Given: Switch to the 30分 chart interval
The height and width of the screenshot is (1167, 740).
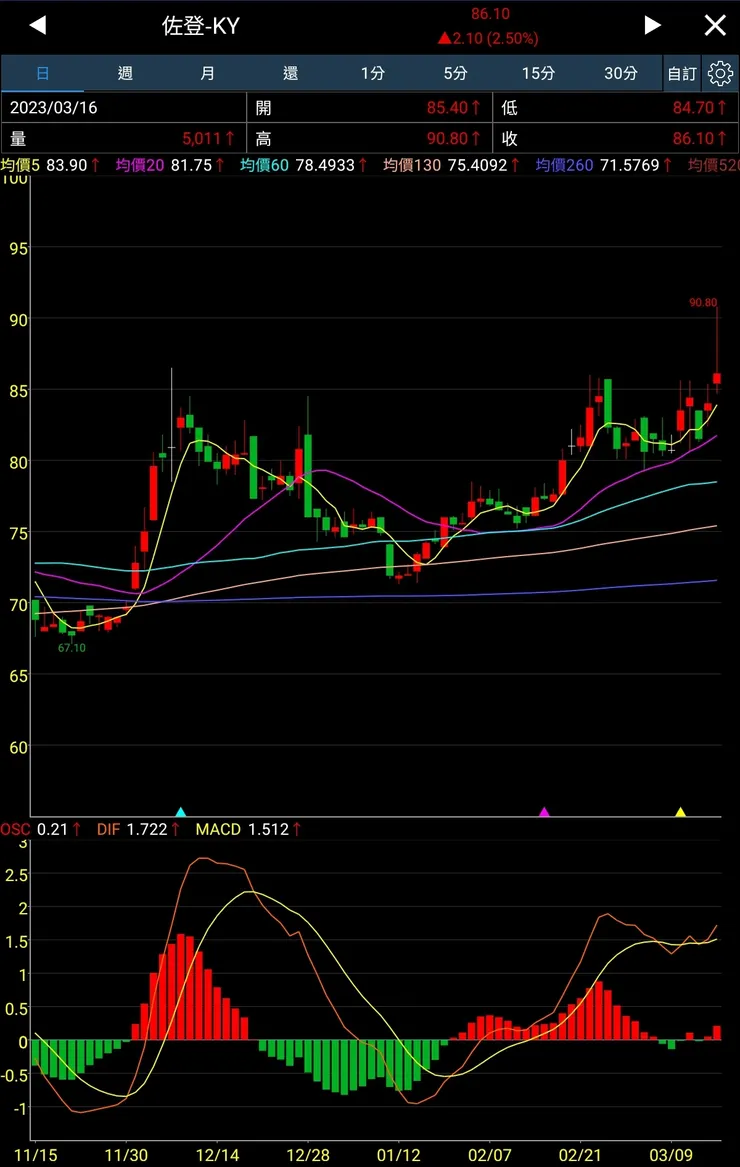Looking at the screenshot, I should [x=620, y=73].
